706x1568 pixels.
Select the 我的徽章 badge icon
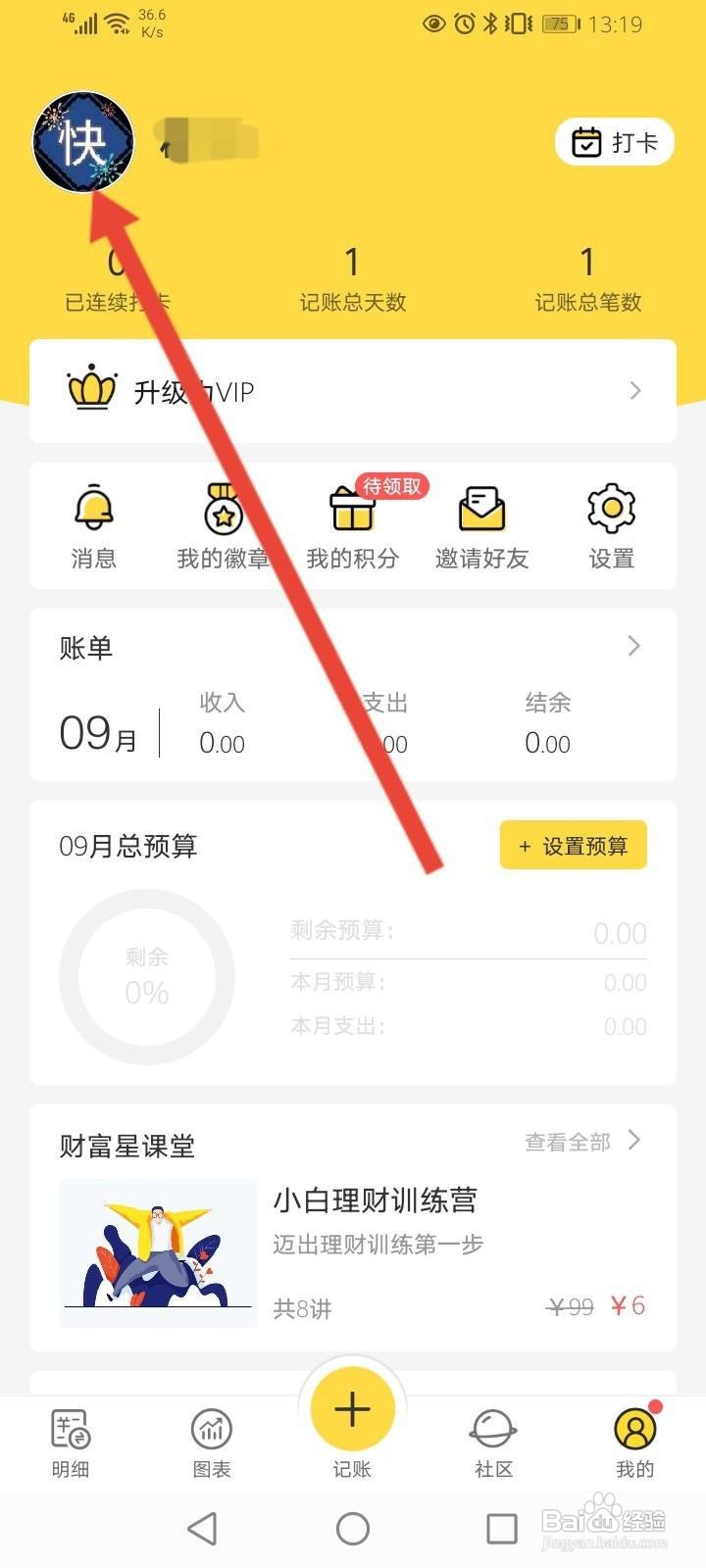(223, 510)
